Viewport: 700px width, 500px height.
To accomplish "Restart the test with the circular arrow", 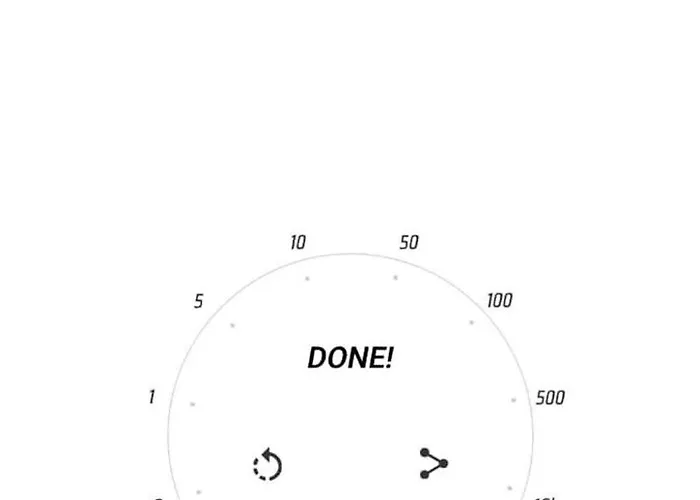I will point(267,465).
